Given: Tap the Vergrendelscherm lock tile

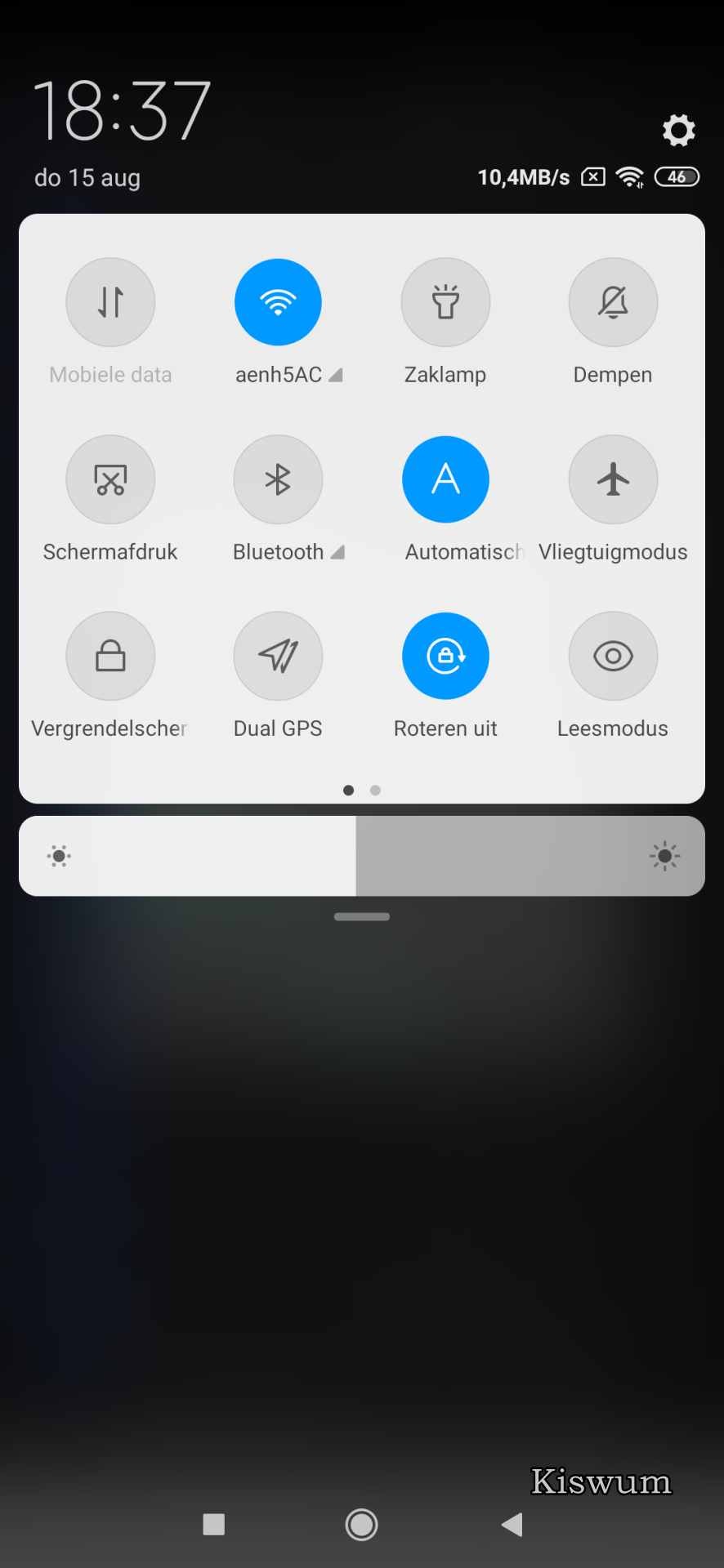Looking at the screenshot, I should click(x=110, y=656).
